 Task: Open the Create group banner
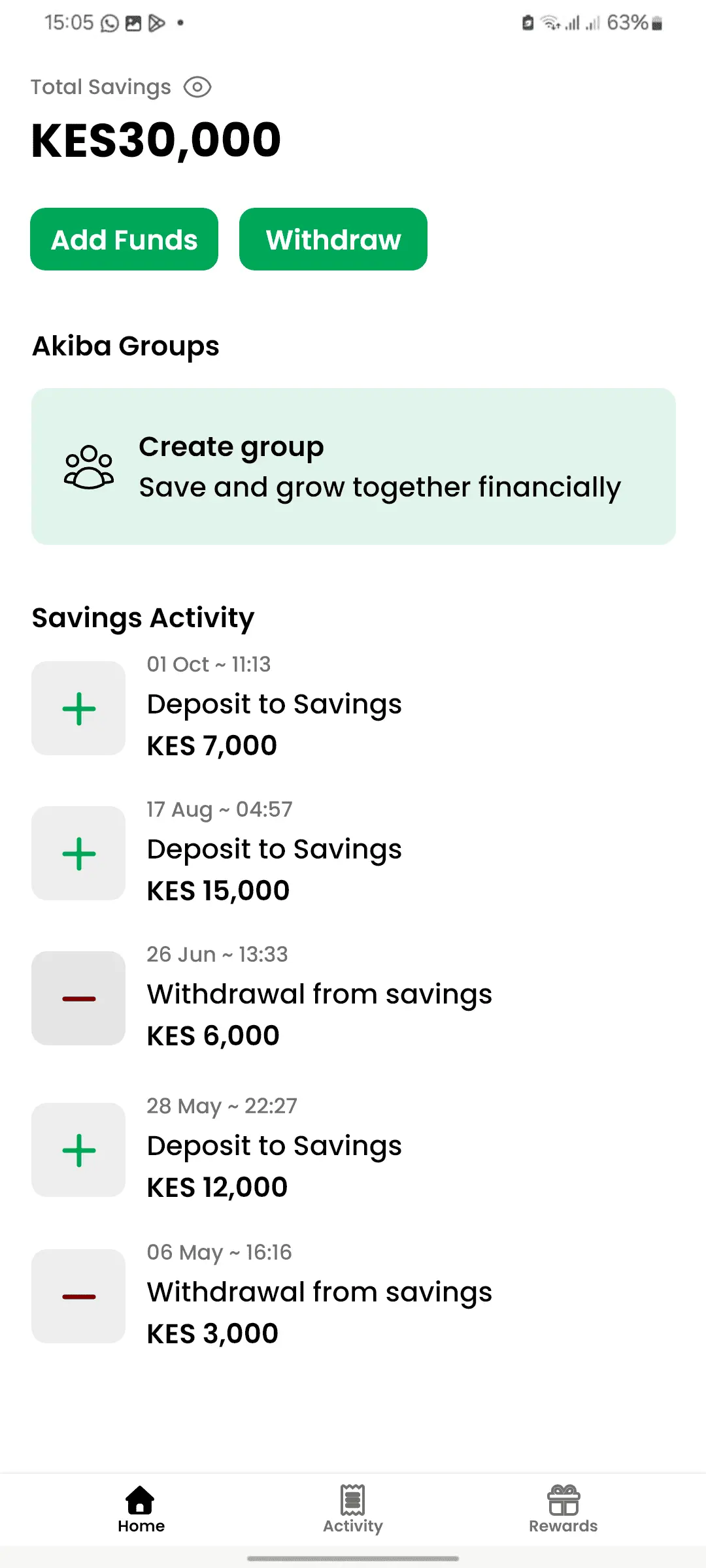[353, 464]
